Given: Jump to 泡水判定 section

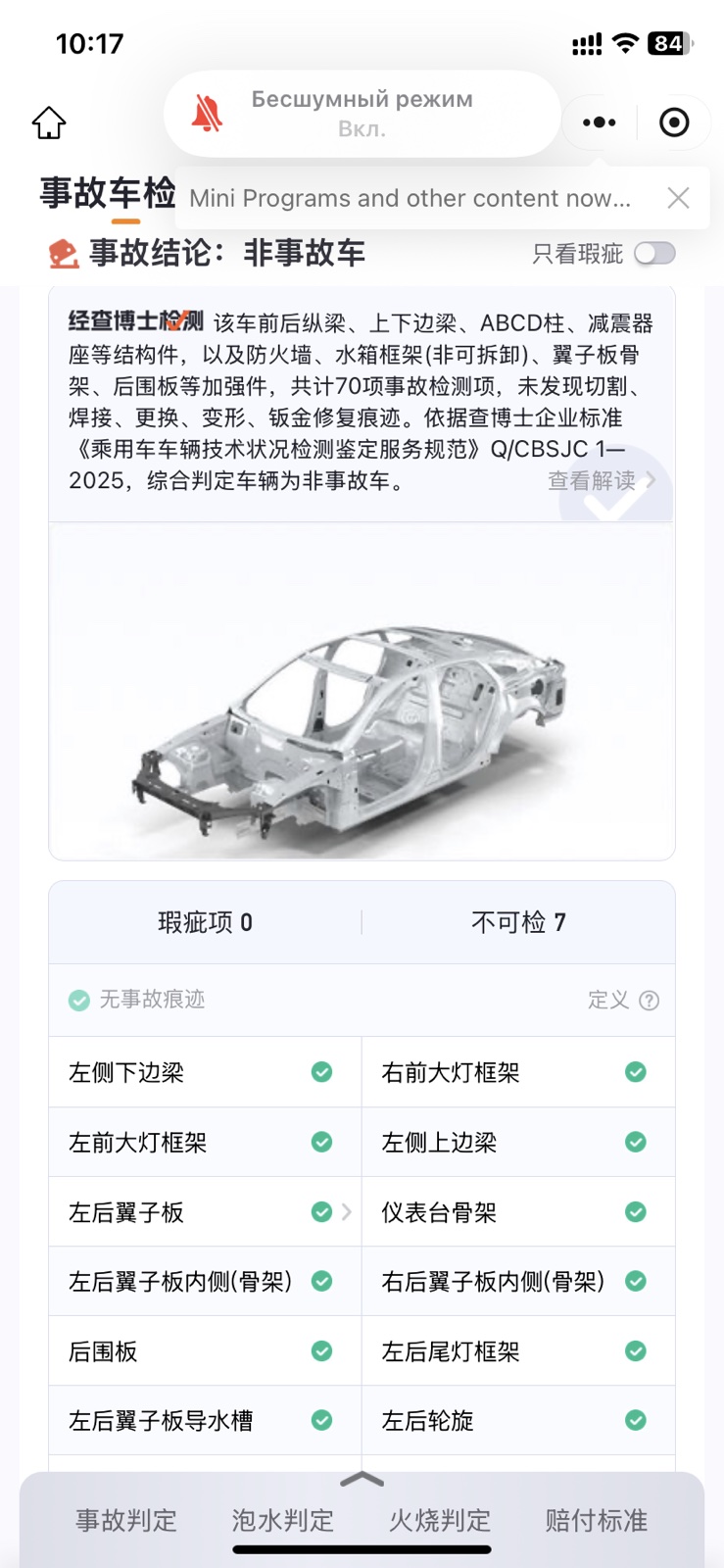Looking at the screenshot, I should [283, 1520].
